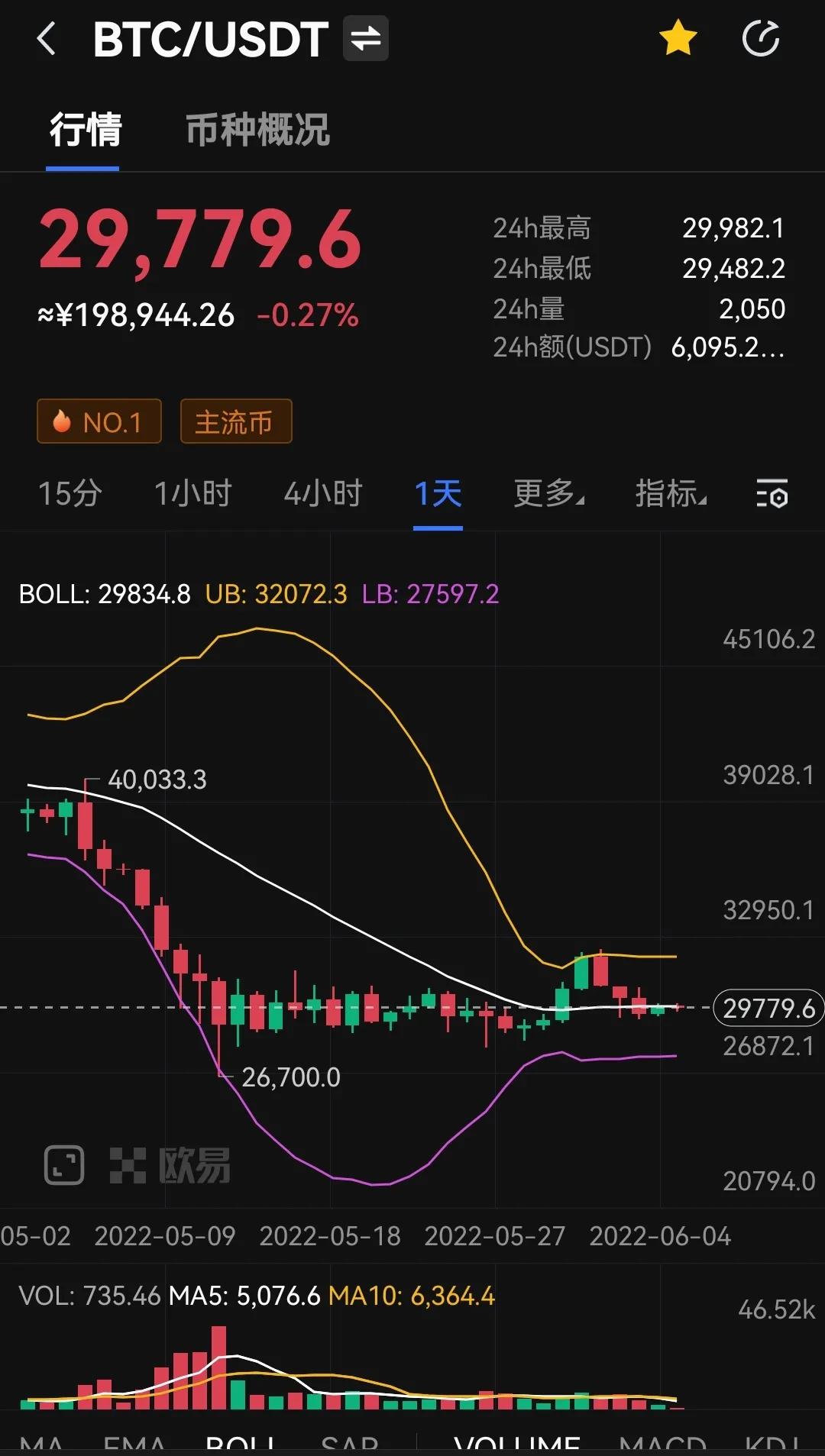Select the BOLL indicator
This screenshot has width=825, height=1456.
(x=240, y=1445)
